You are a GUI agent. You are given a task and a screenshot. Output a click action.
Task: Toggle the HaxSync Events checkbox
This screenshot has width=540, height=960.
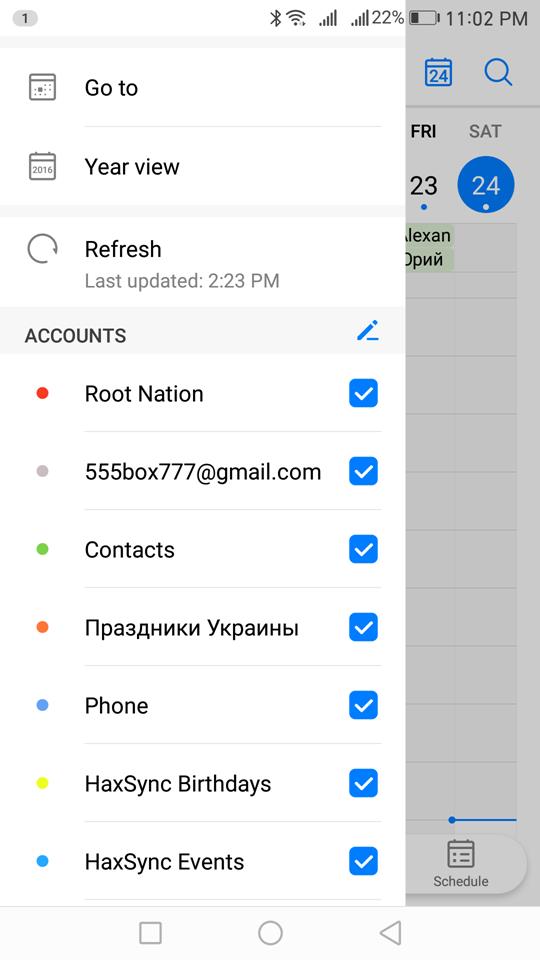point(363,861)
